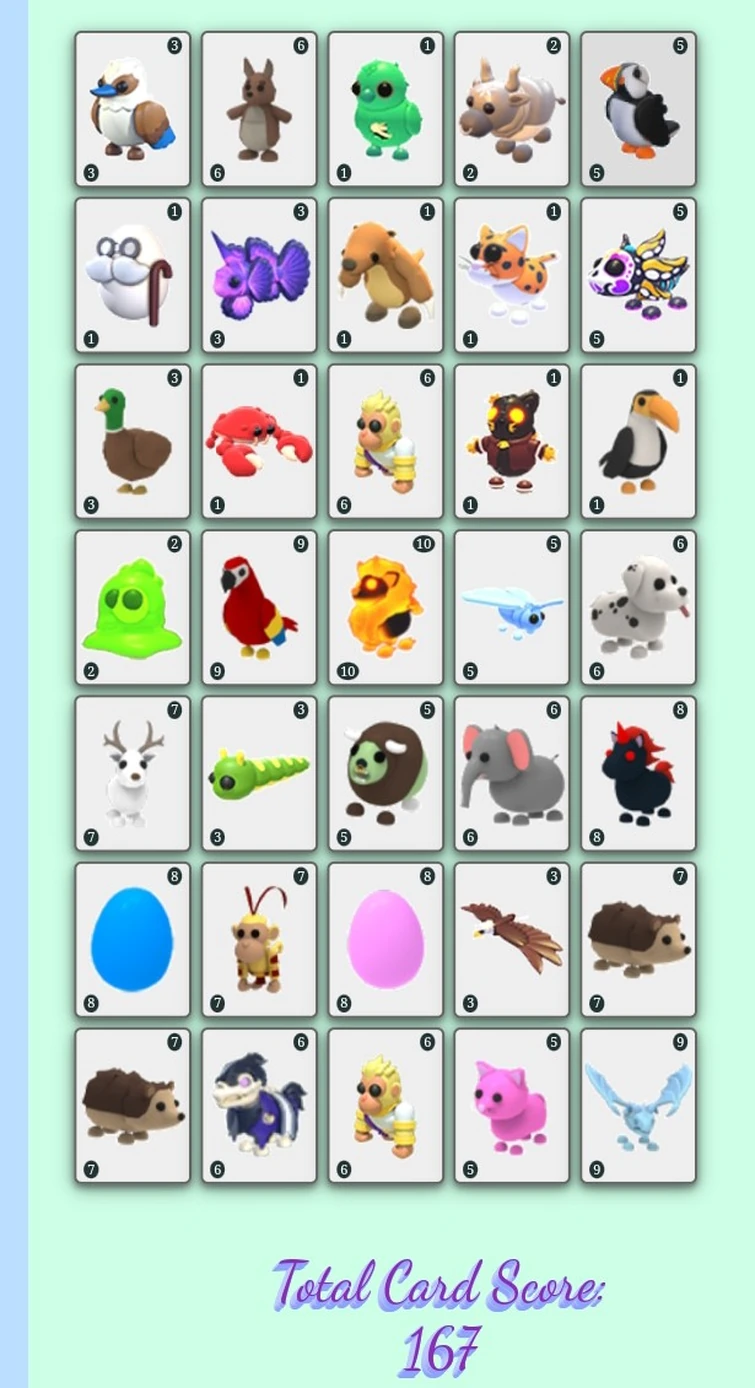Image resolution: width=755 pixels, height=1388 pixels.
Task: Select the egg with glasses and cane
Action: [132, 275]
